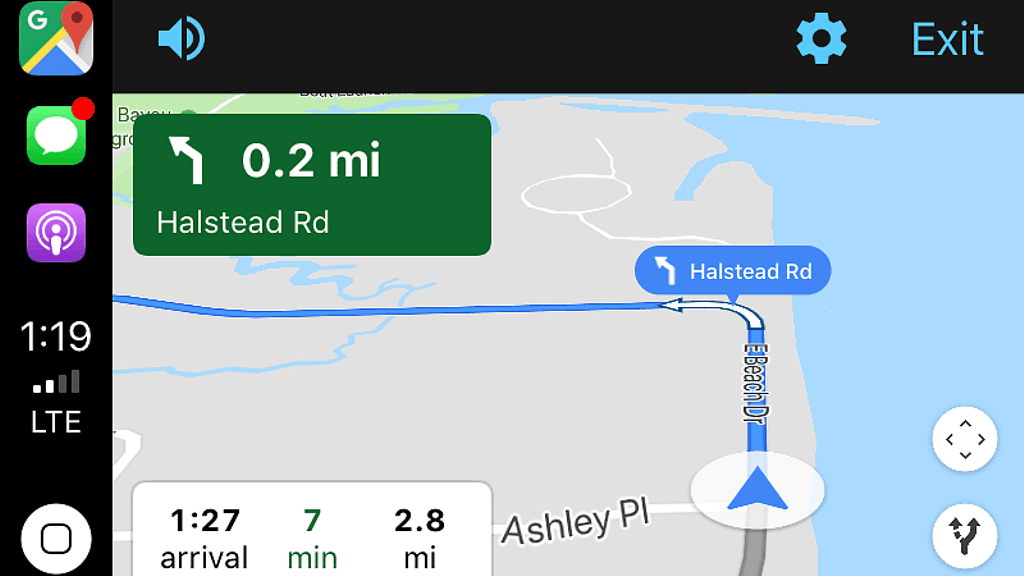The image size is (1024, 576).
Task: Show alternate routes
Action: pyautogui.click(x=964, y=536)
